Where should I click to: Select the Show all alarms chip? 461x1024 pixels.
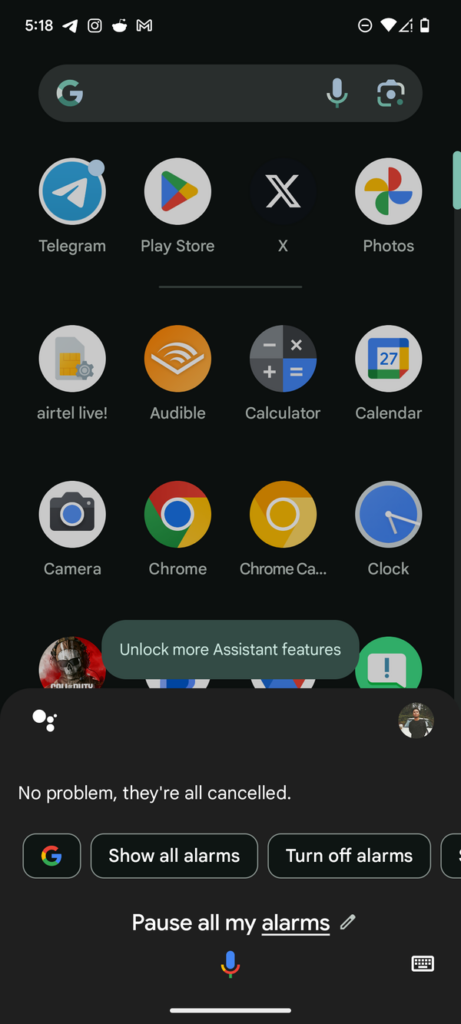click(174, 856)
